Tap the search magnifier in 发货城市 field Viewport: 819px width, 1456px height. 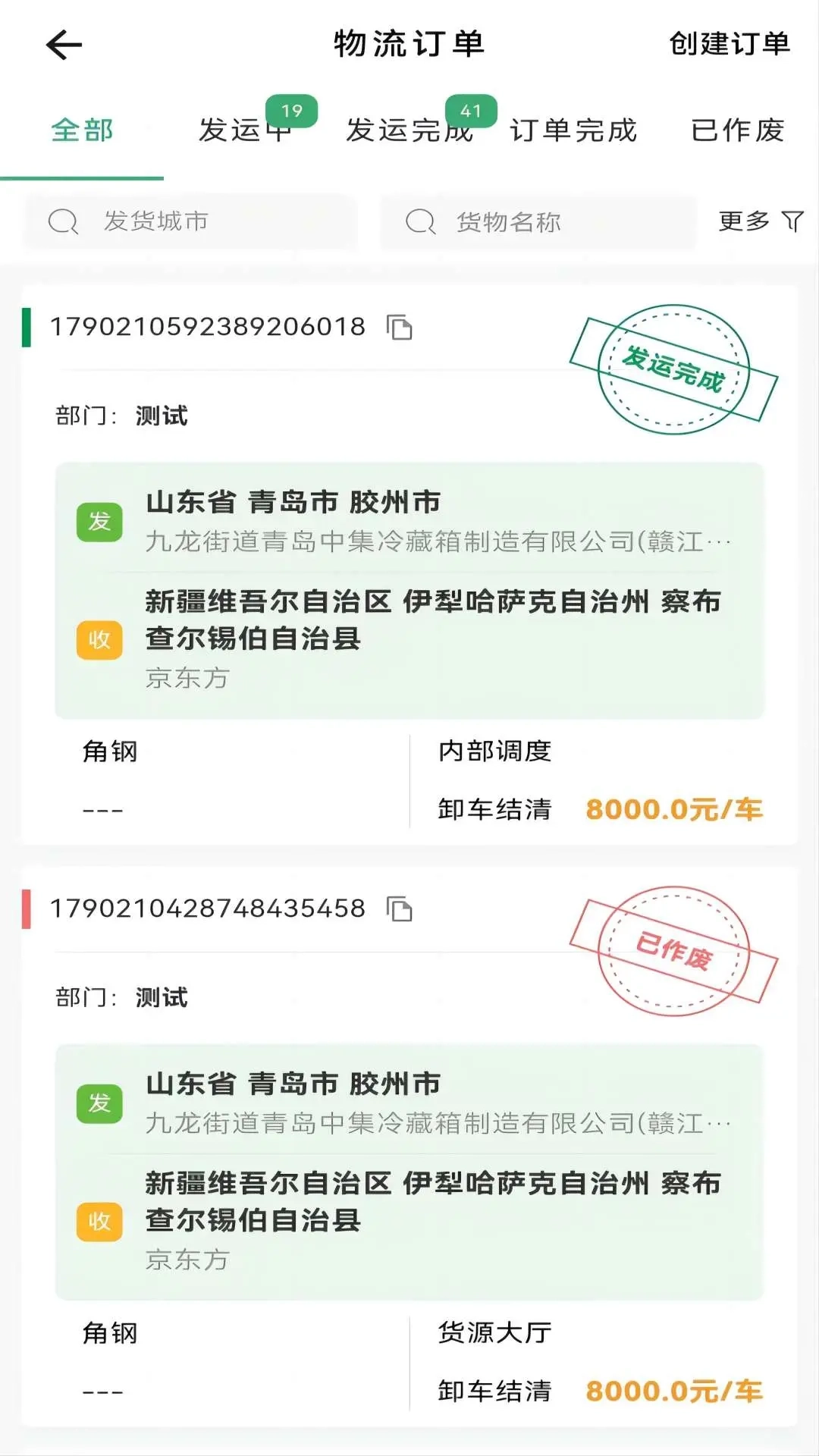[x=62, y=221]
